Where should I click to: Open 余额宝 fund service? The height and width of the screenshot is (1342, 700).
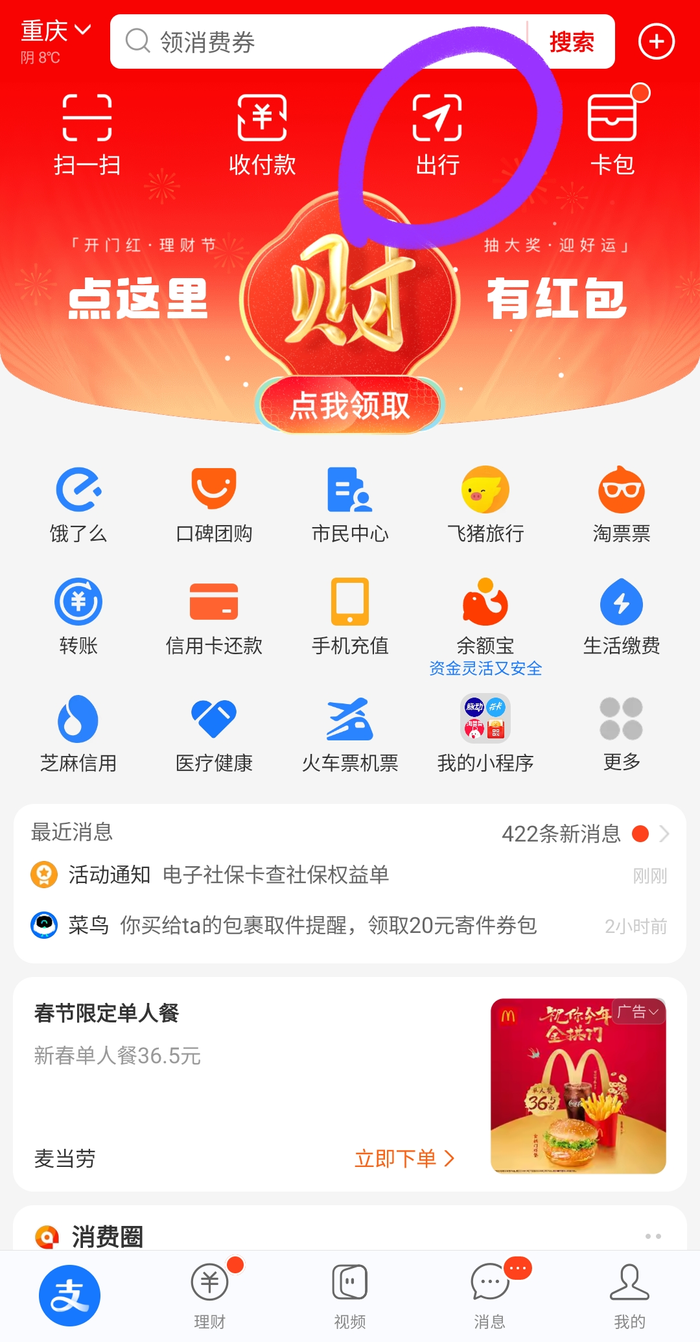coord(485,616)
